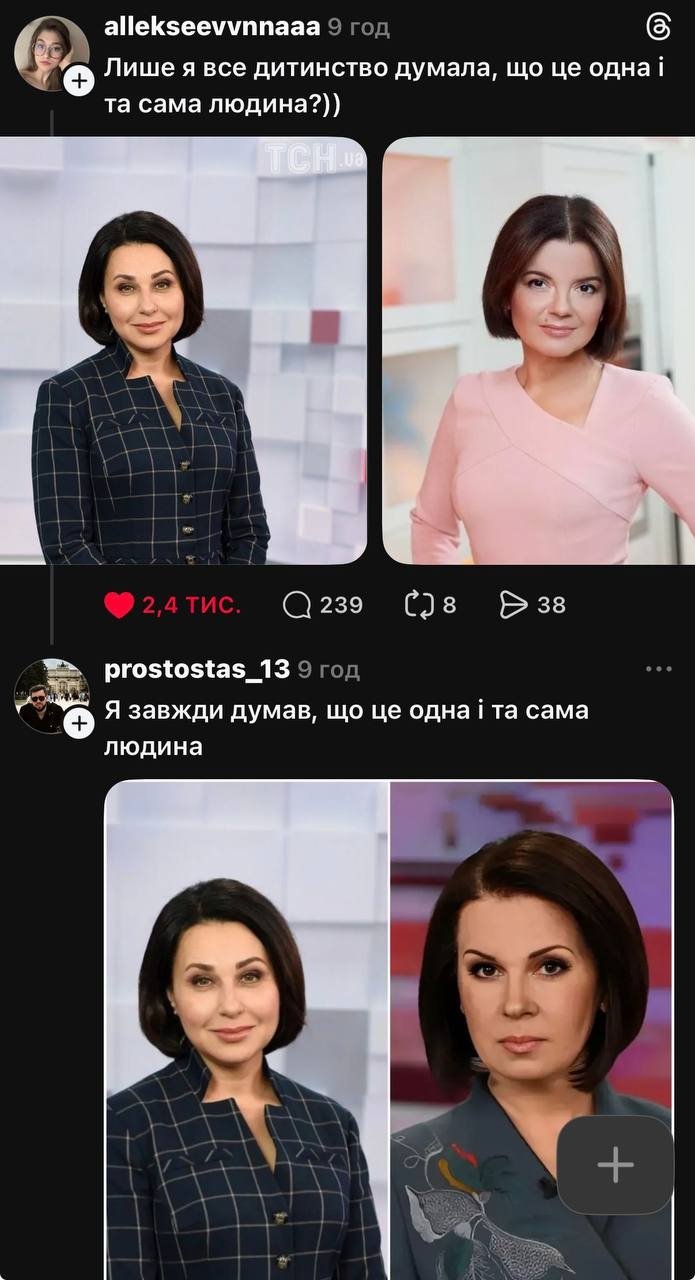This screenshot has width=695, height=1280.
Task: Follow allekseevvnnaaa using the avatar plus badge
Action: pyautogui.click(x=78, y=82)
